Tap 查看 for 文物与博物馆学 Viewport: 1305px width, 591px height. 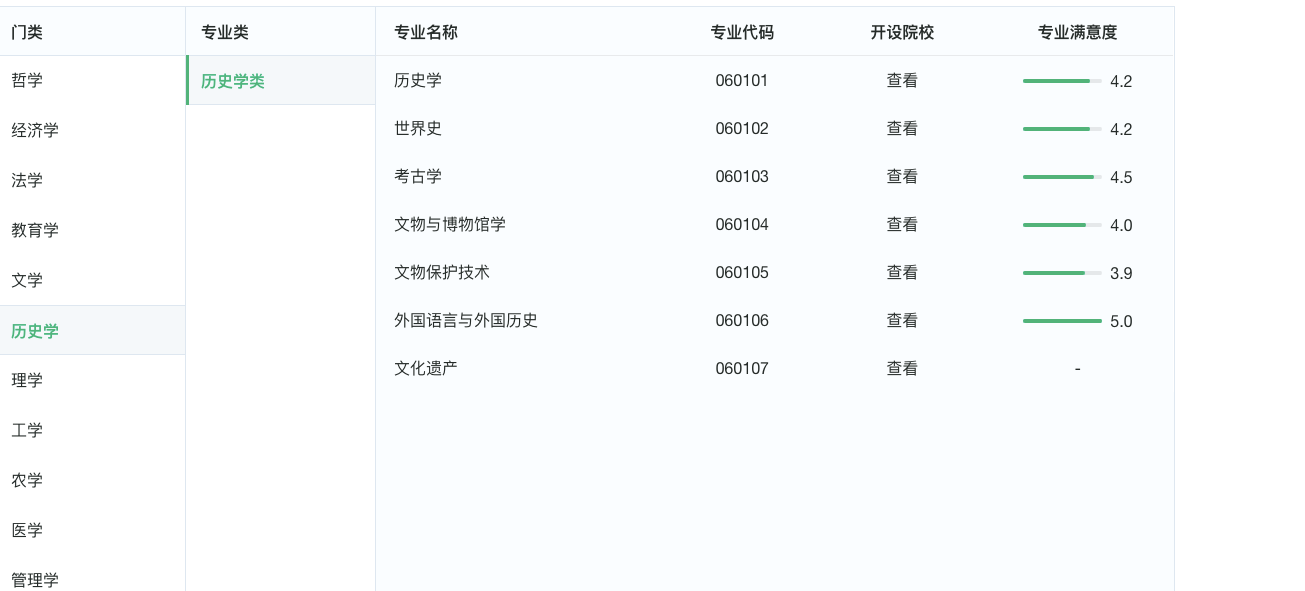click(902, 224)
